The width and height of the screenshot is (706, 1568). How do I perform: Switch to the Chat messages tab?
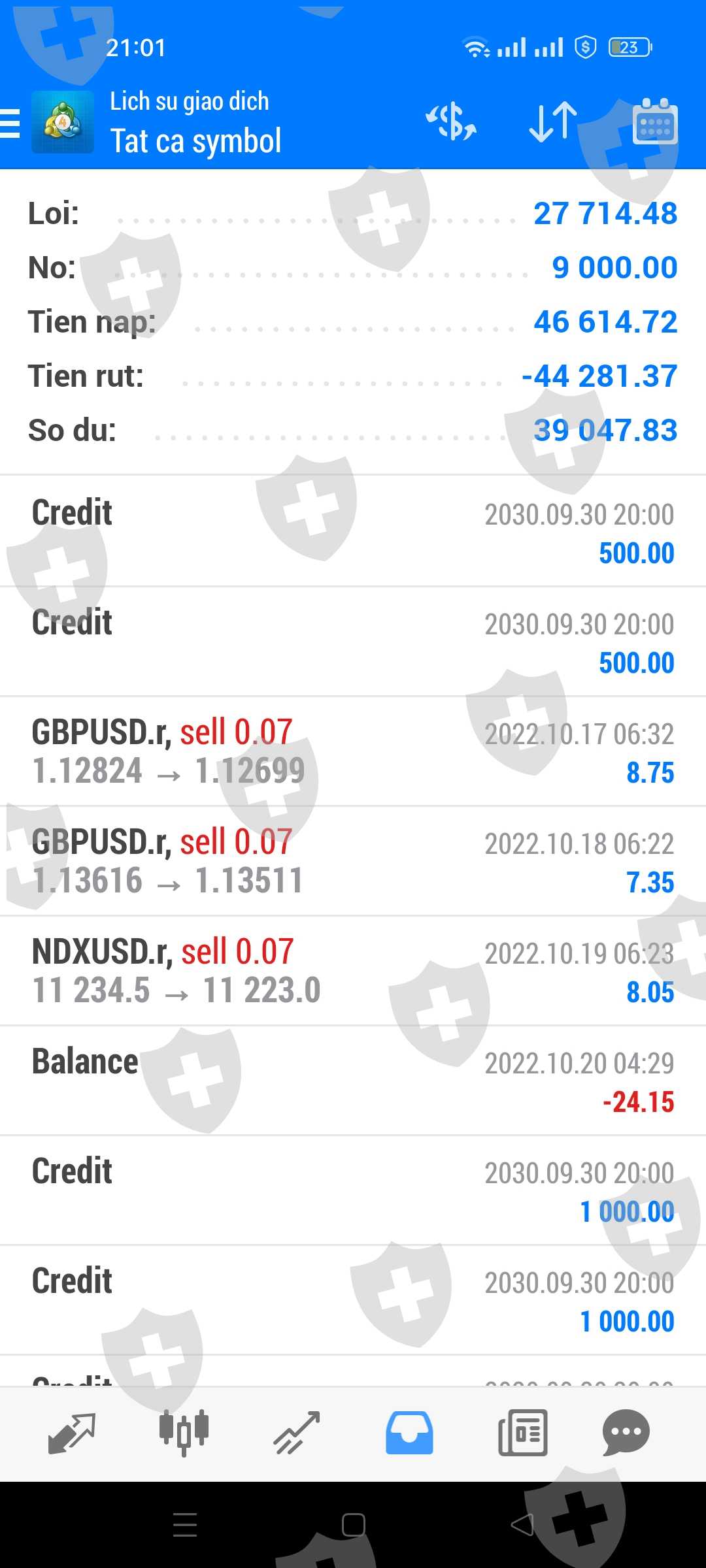tap(626, 1433)
